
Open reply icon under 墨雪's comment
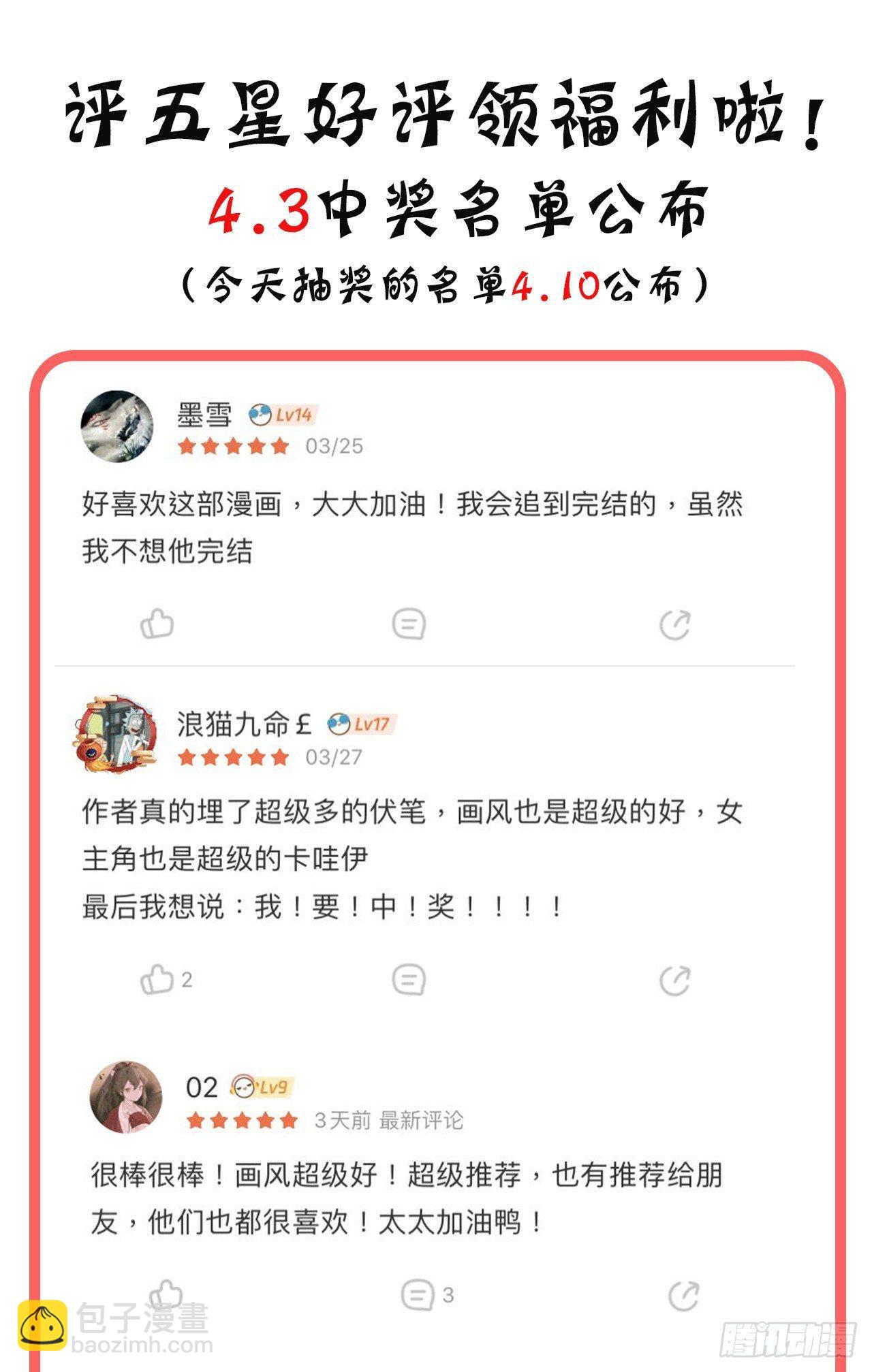click(x=407, y=624)
